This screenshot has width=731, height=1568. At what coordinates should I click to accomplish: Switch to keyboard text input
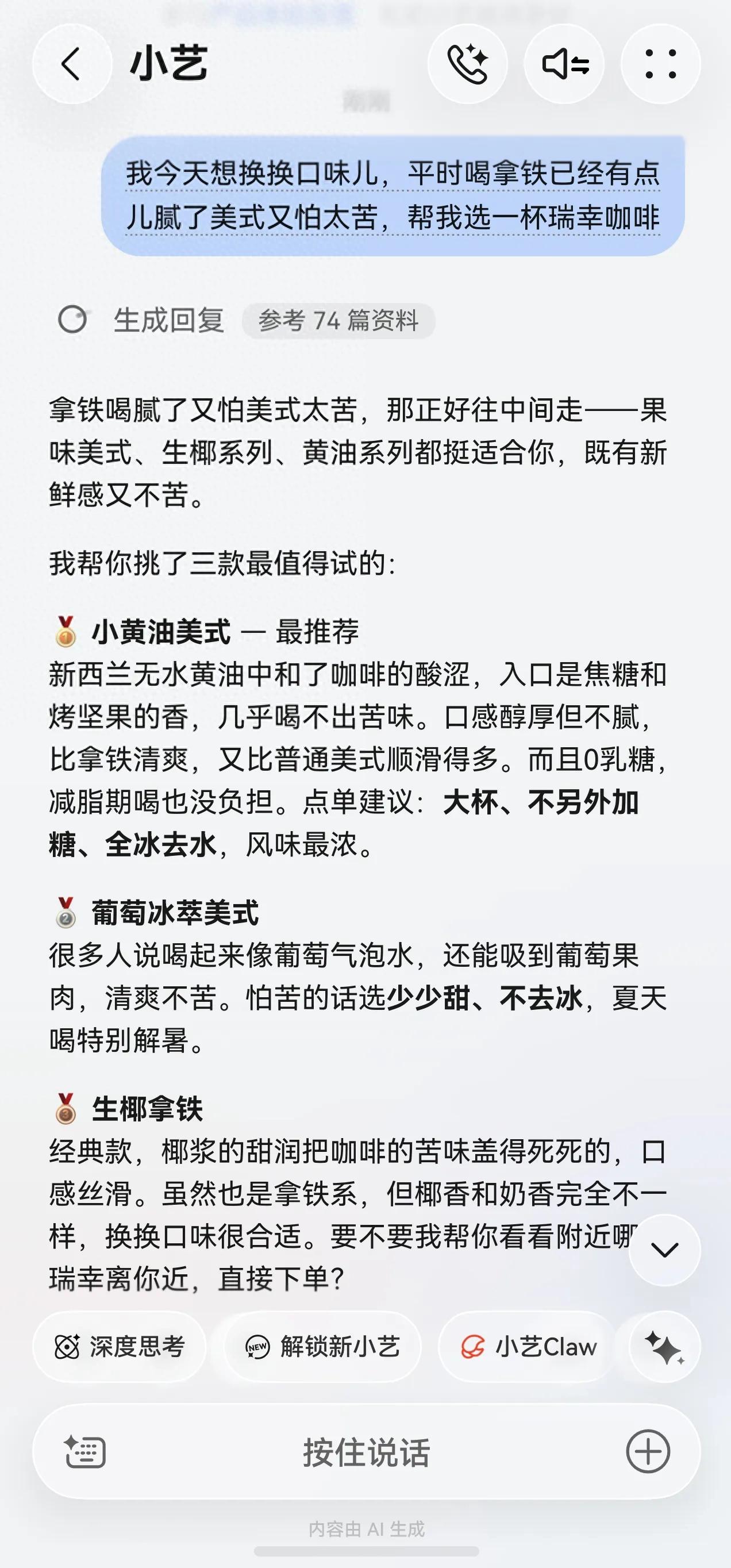point(85,1452)
